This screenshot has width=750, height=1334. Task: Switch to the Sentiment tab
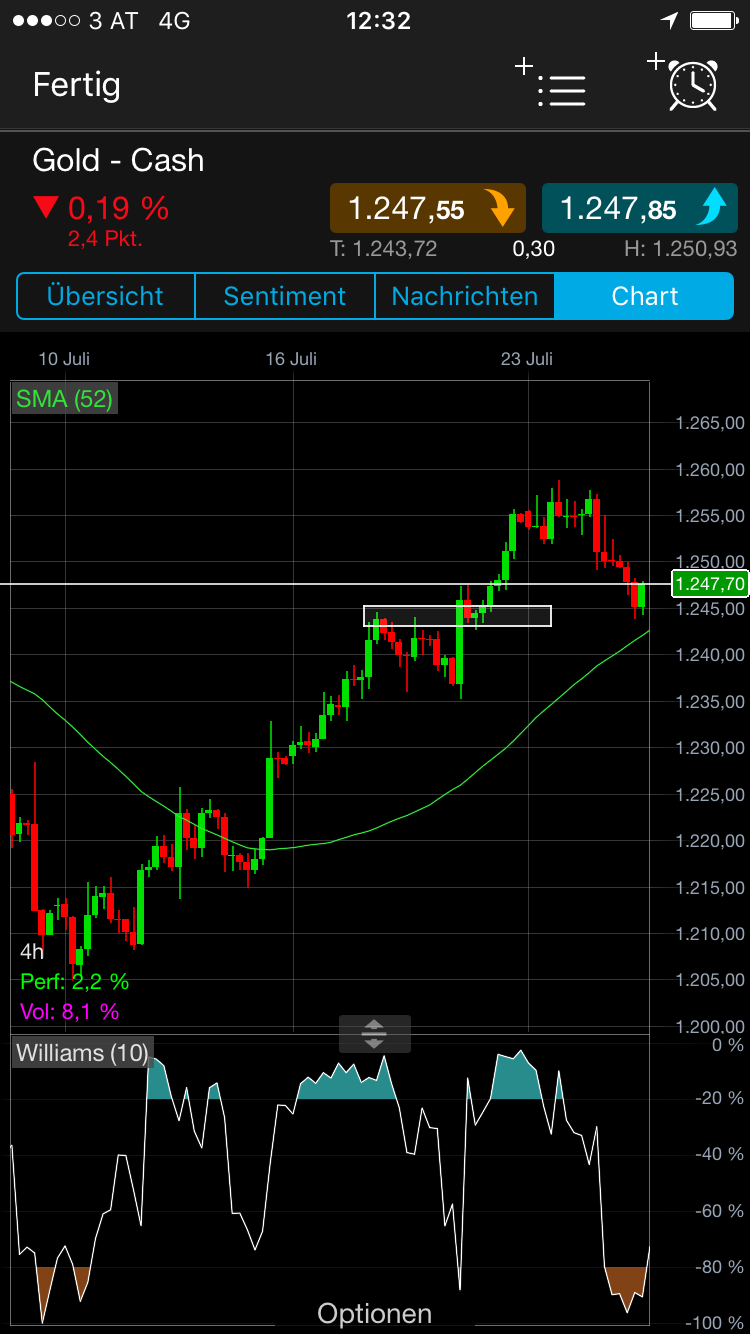284,296
